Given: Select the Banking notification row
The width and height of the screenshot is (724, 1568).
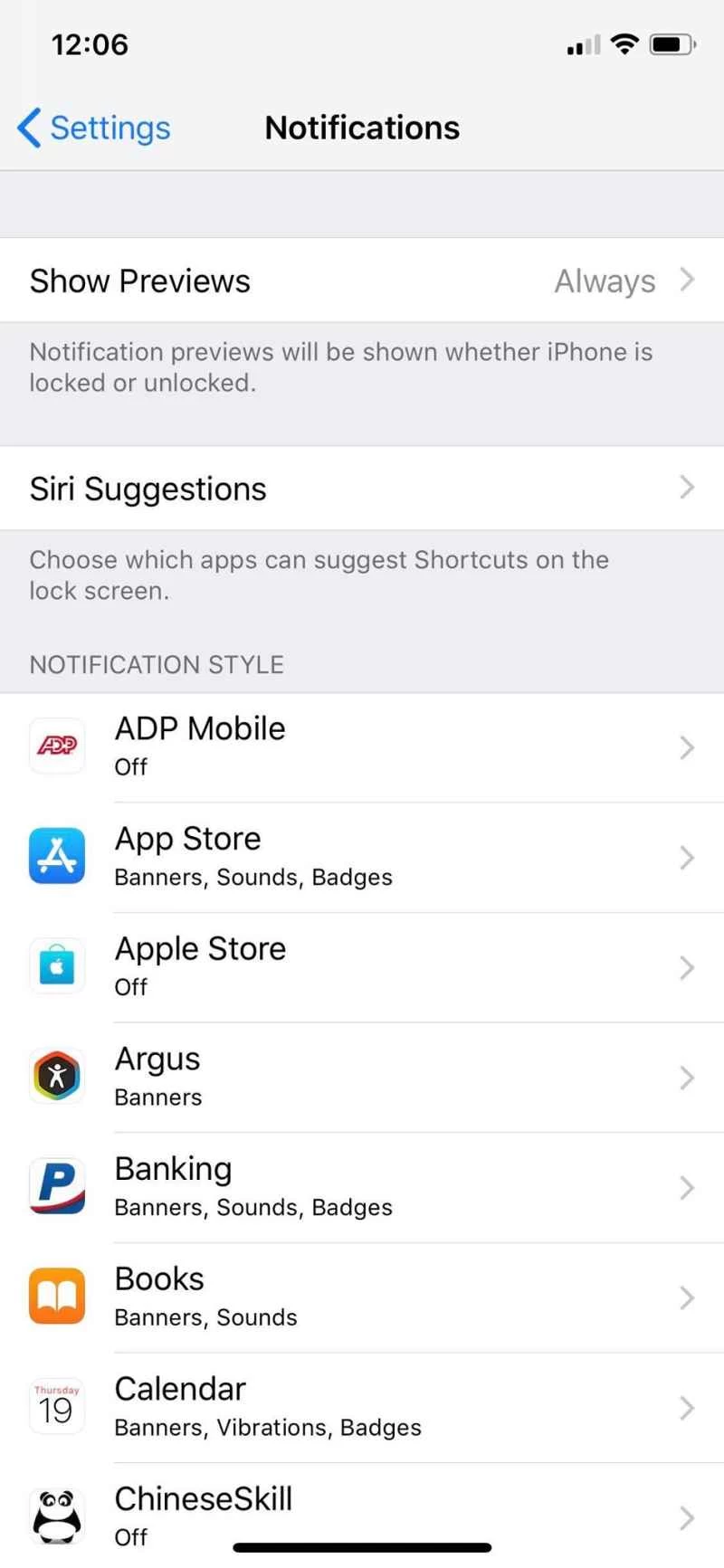Looking at the screenshot, I should click(x=362, y=1186).
